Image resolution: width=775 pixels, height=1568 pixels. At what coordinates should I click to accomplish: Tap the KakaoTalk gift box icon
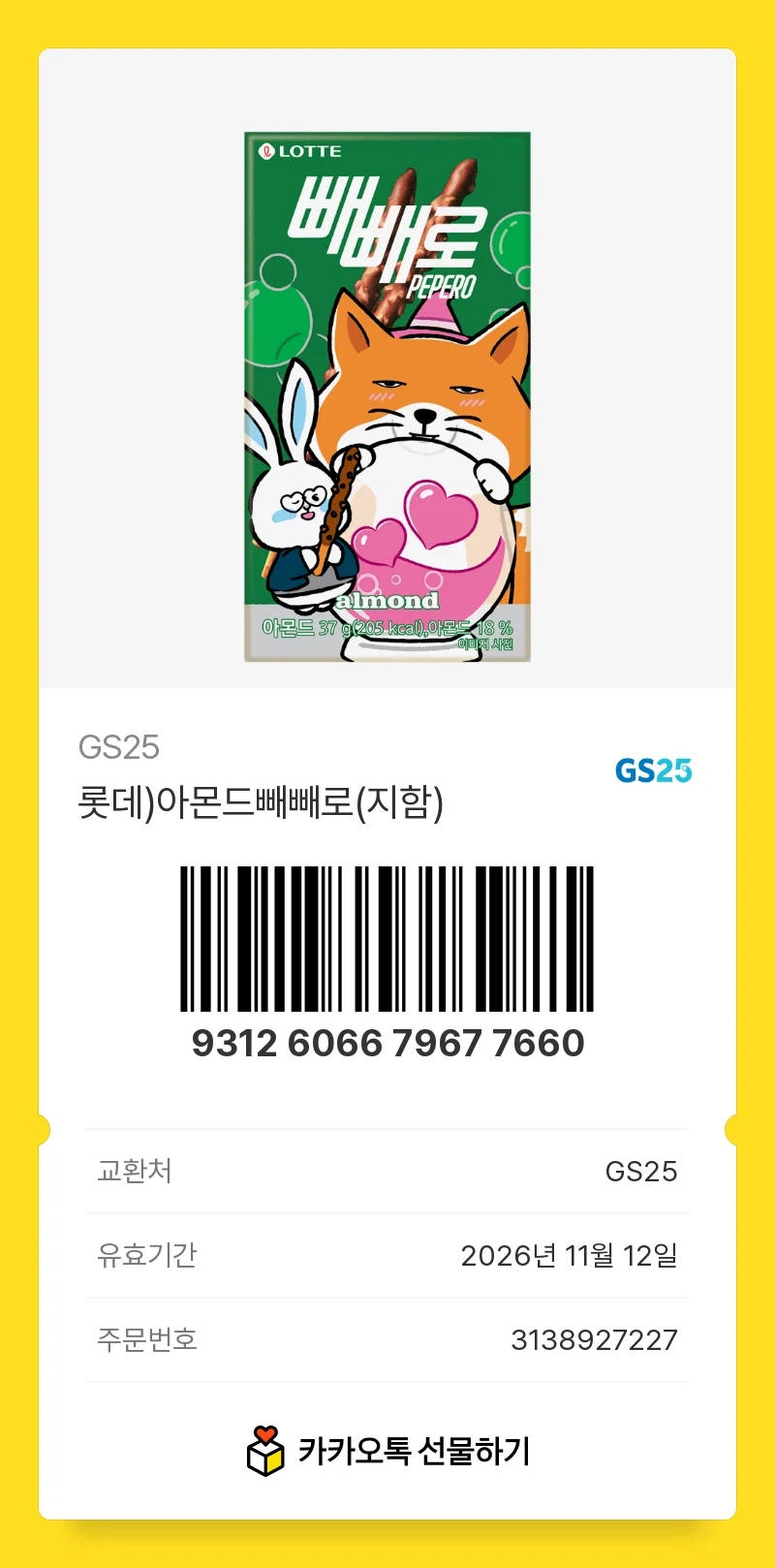pos(263,1451)
